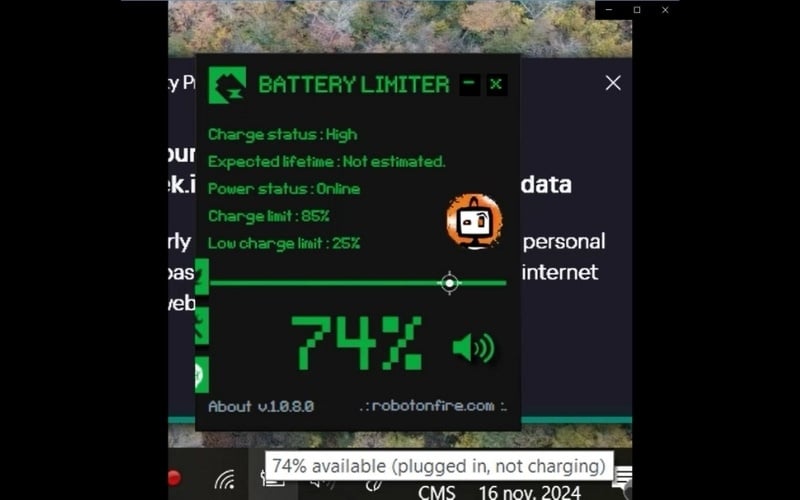Maximize the outer window
This screenshot has width=800, height=500.
click(637, 9)
